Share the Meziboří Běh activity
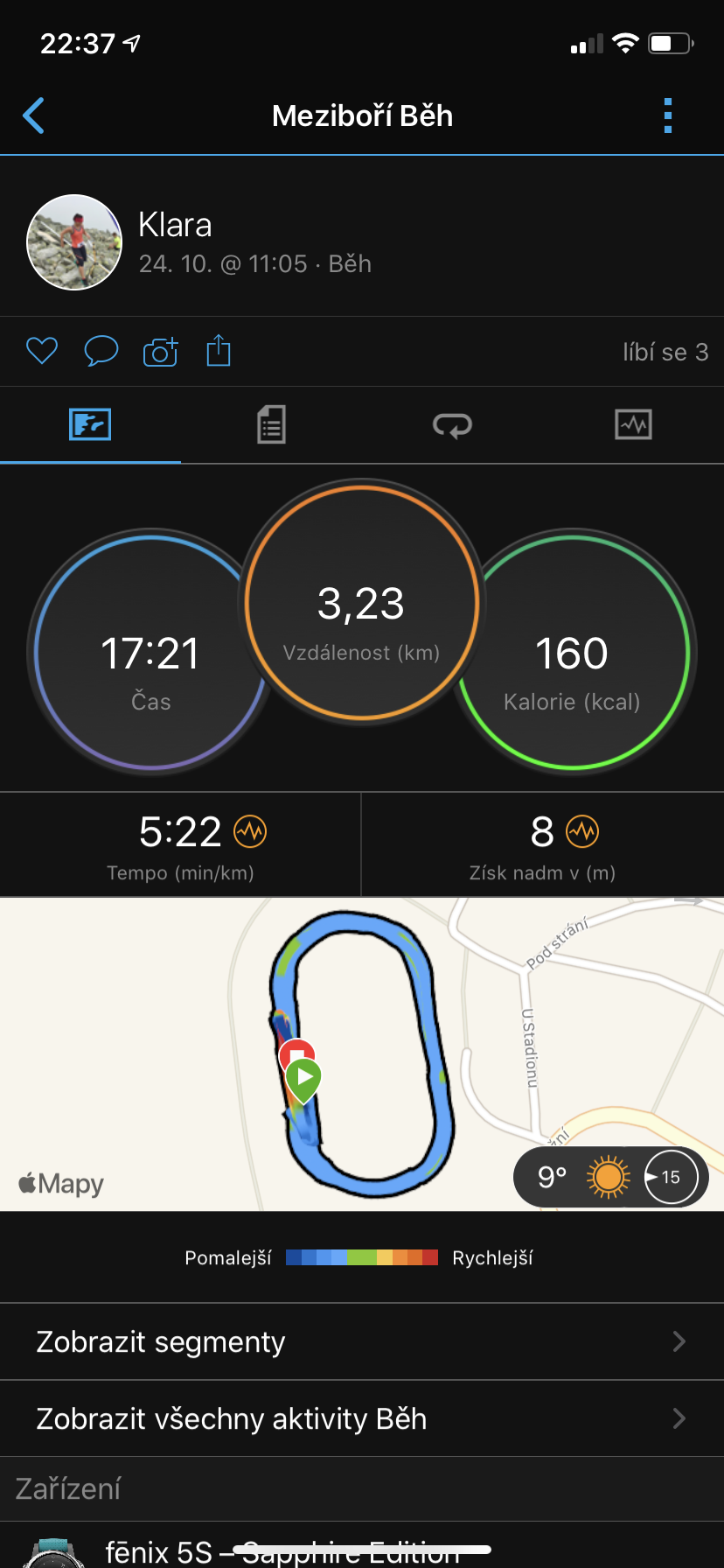Screen dimensions: 724x1568 pyautogui.click(x=219, y=350)
